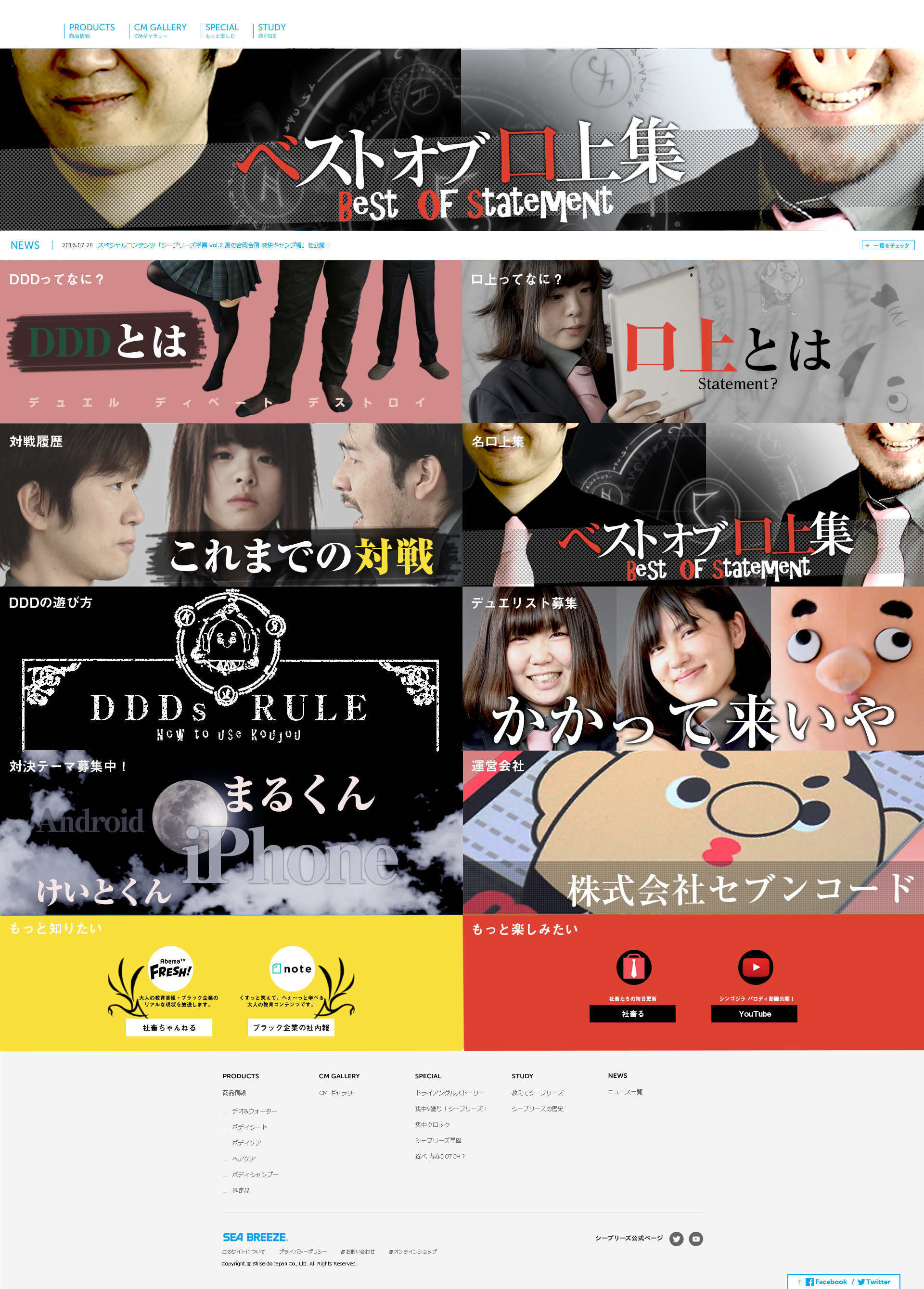Open the DDDs RULE how-to-play tile
The width and height of the screenshot is (924, 1289).
tap(231, 668)
